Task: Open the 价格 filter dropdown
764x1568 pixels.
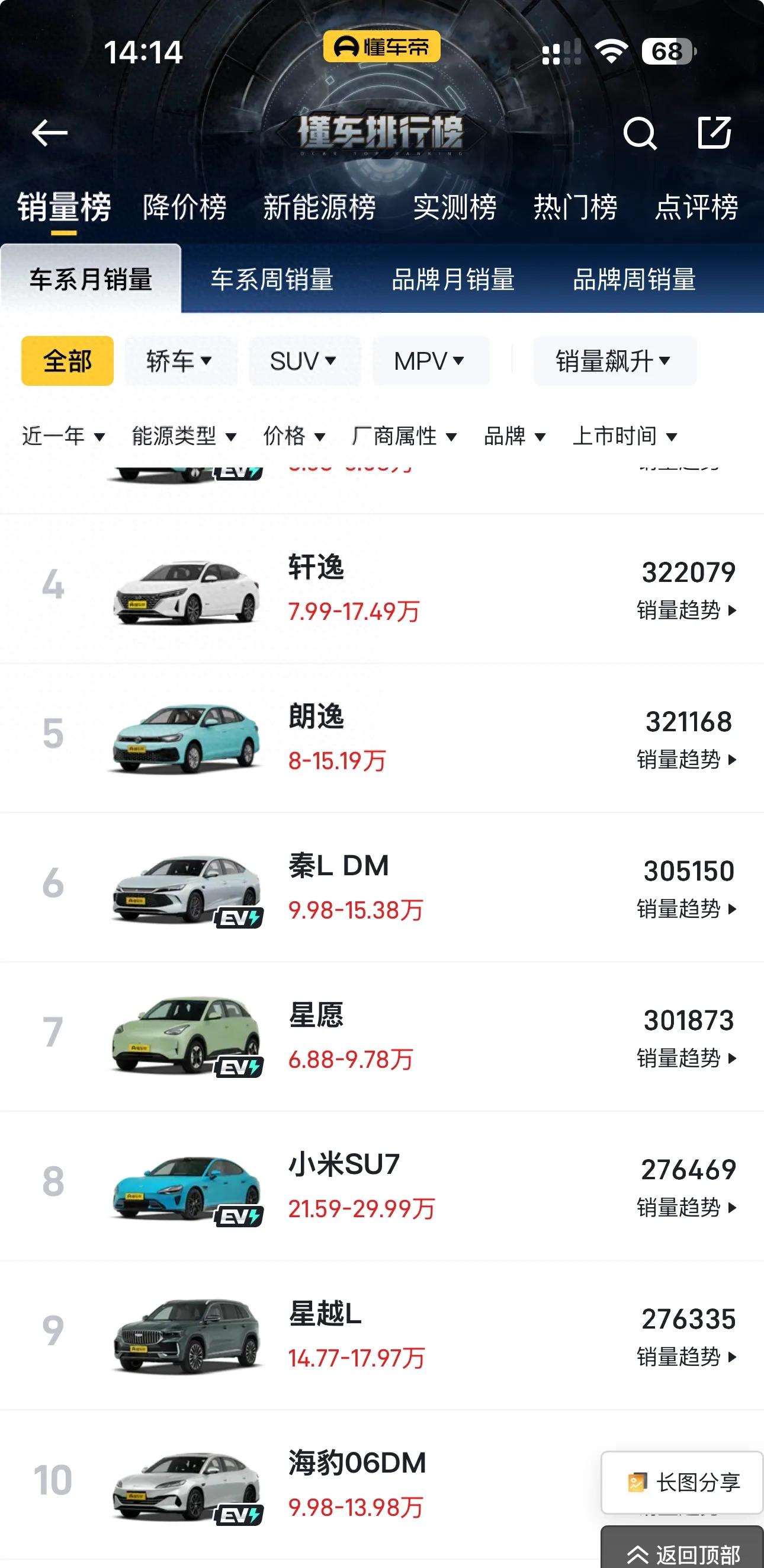Action: click(x=294, y=436)
